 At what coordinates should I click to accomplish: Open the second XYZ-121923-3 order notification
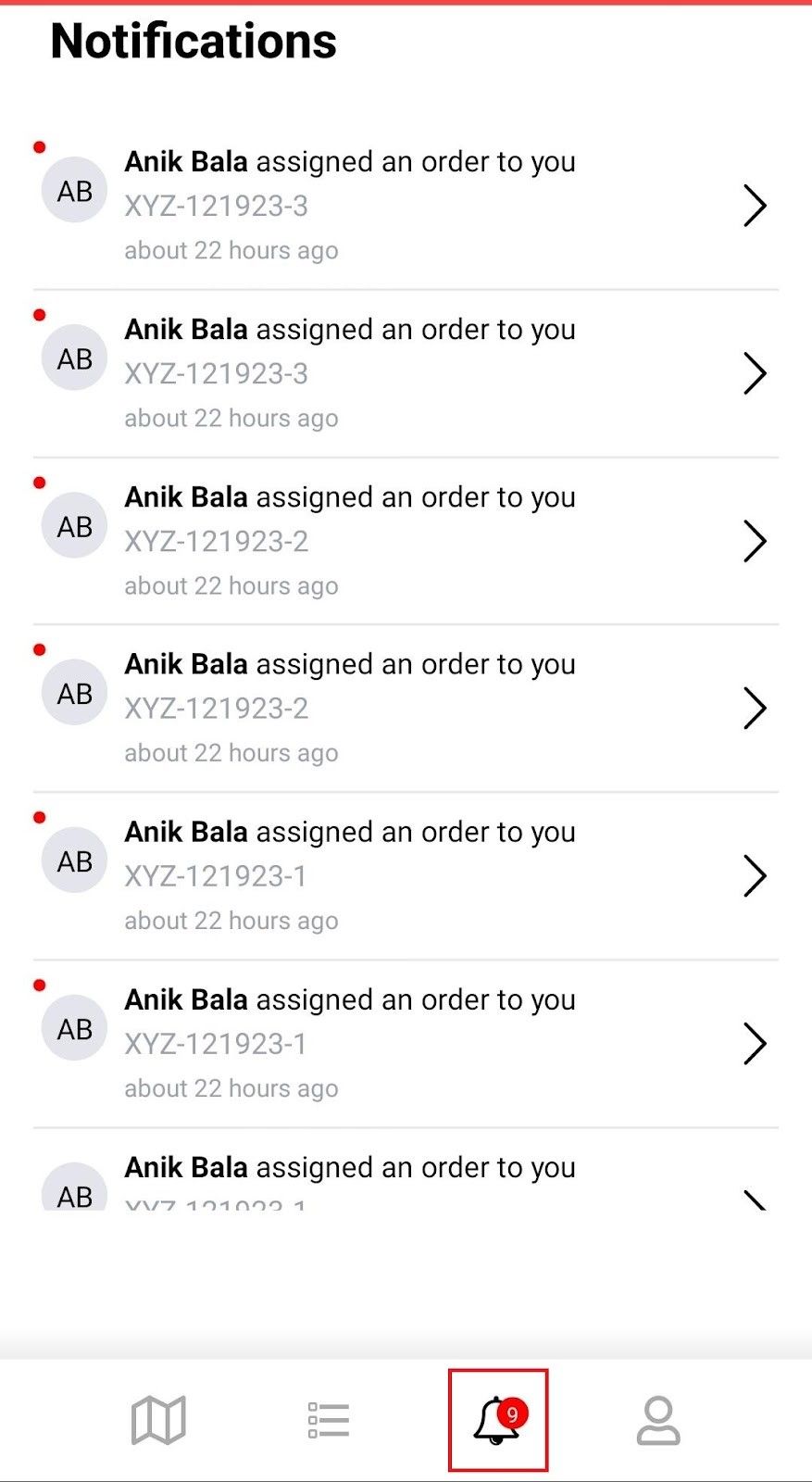point(406,373)
